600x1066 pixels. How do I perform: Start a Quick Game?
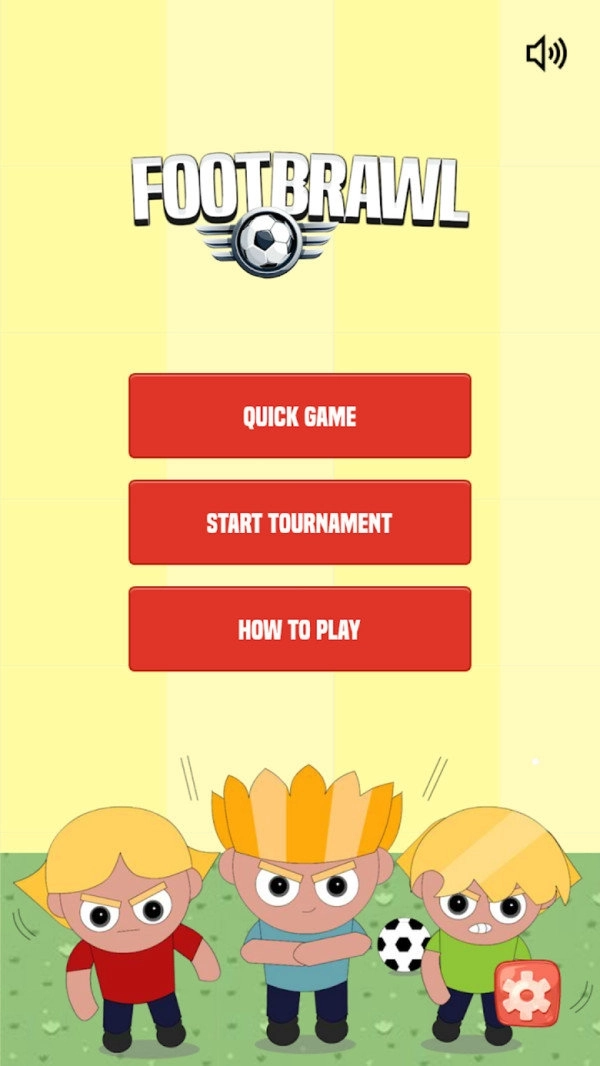[299, 416]
